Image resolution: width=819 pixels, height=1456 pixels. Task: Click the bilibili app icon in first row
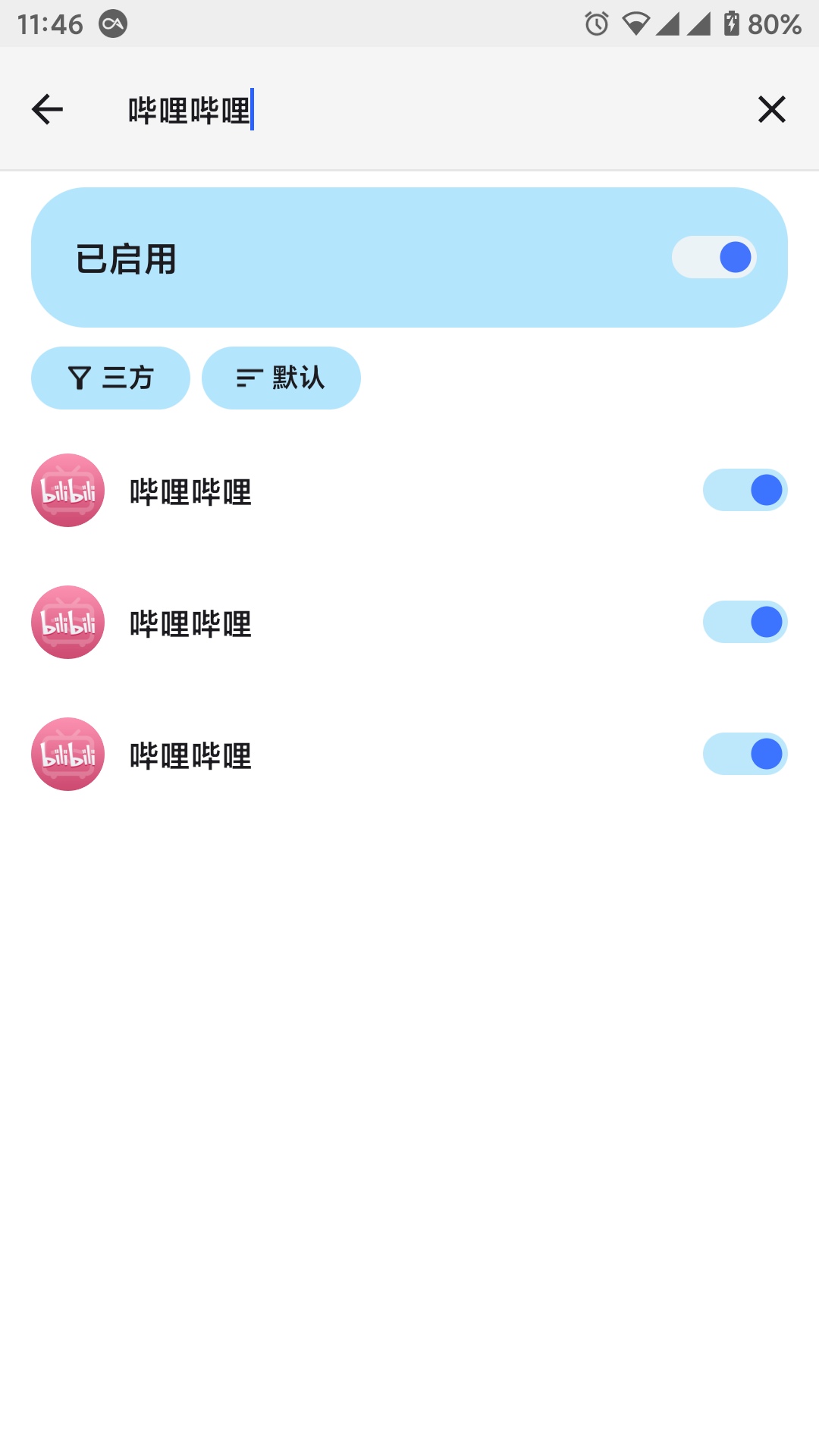coord(67,490)
